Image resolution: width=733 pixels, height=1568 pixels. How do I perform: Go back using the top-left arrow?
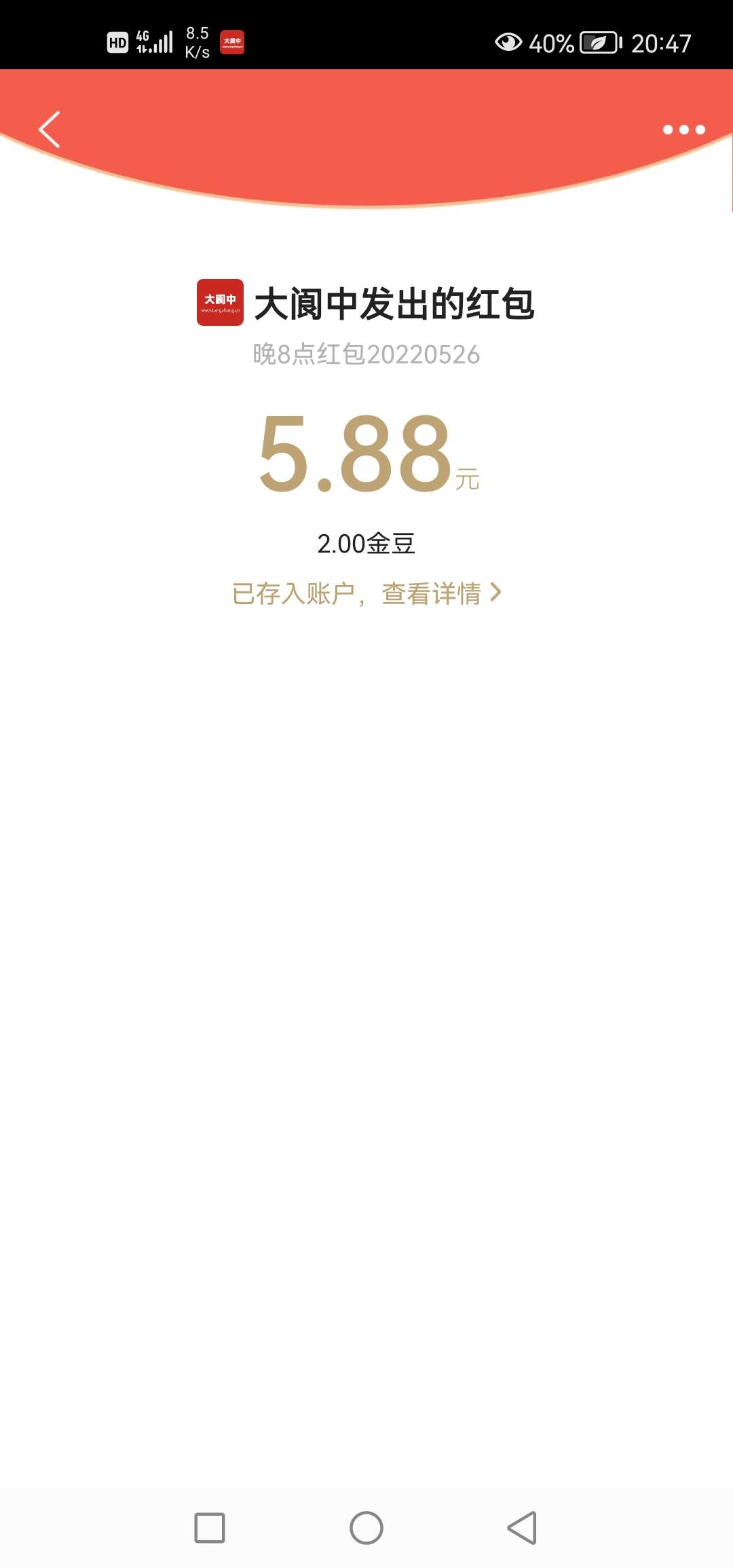click(x=50, y=130)
